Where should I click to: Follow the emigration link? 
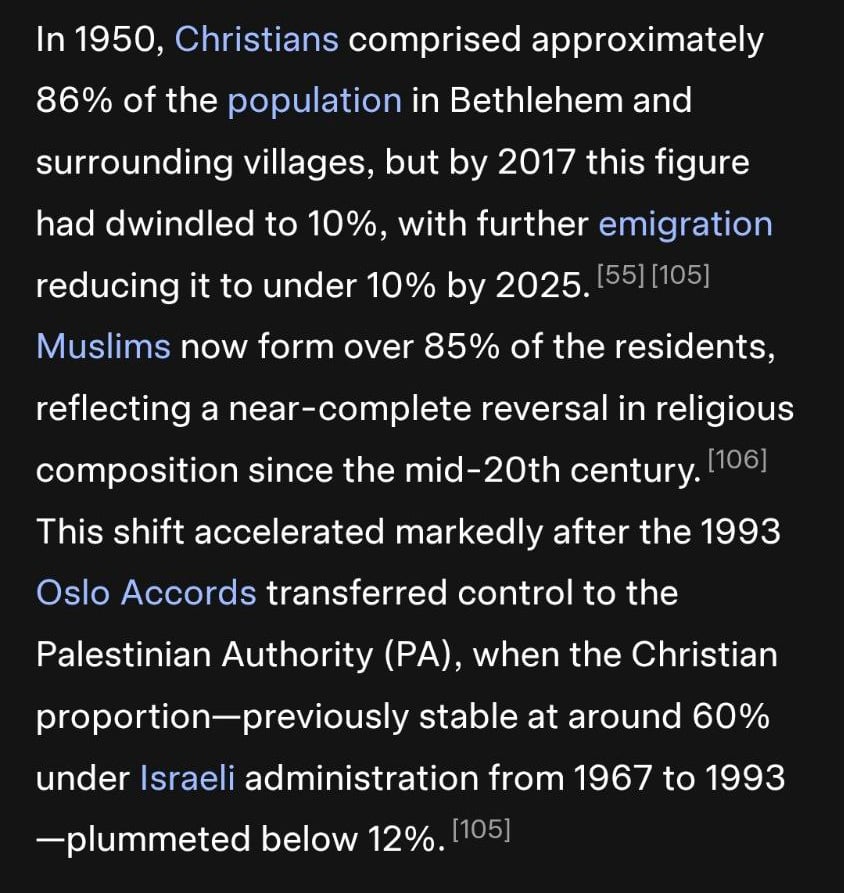[x=685, y=224]
